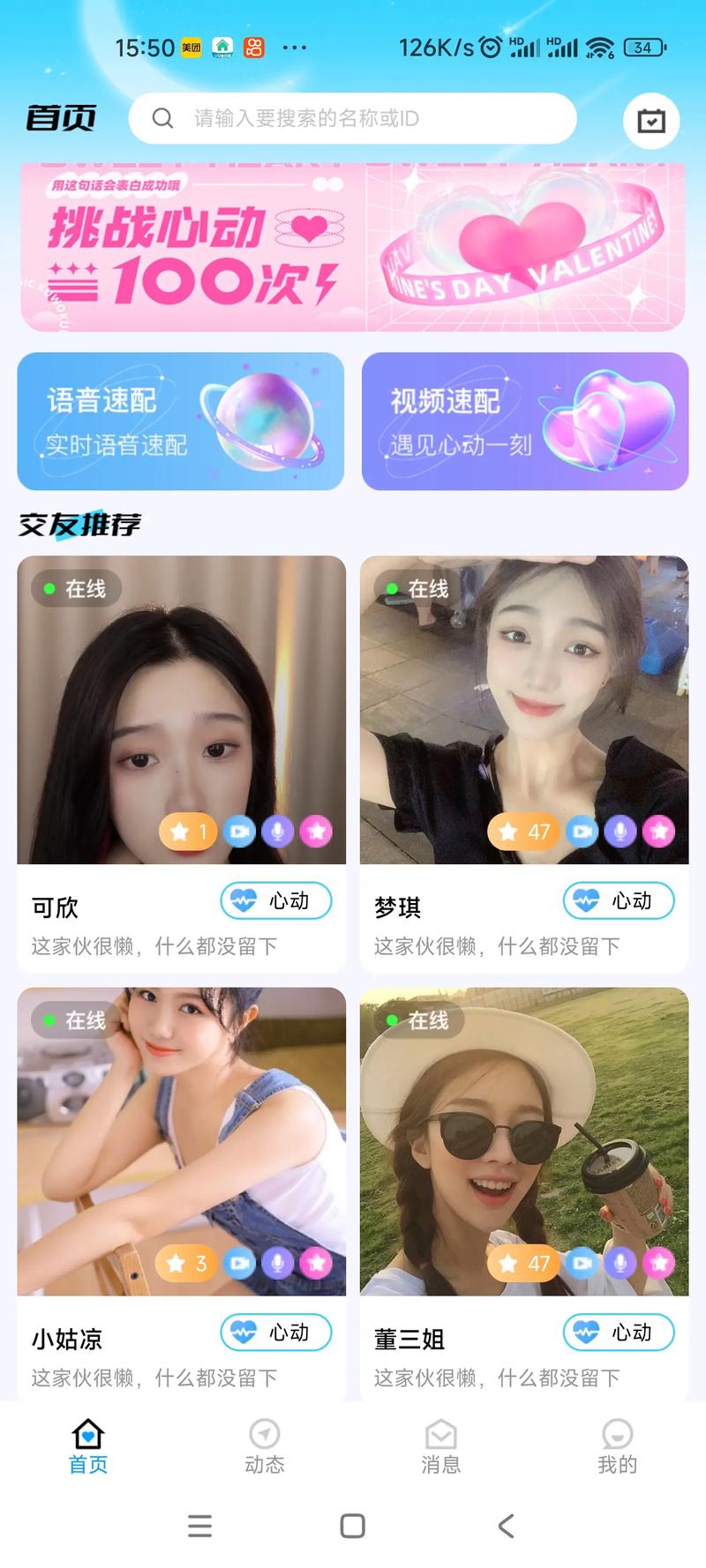Send 心动 to 可欣
Screen dimensions: 706x1568
276,900
